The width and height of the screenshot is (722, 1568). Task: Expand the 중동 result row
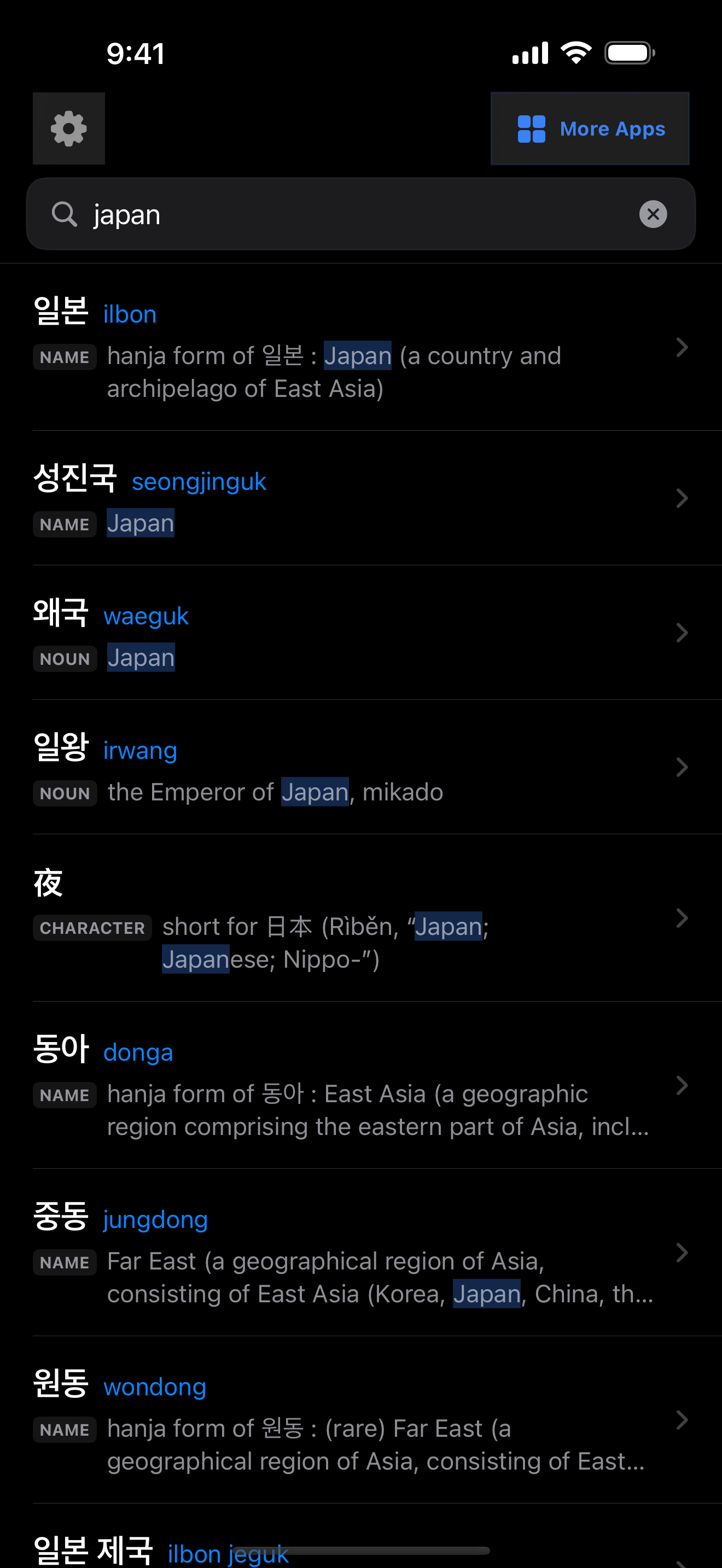pyautogui.click(x=682, y=1252)
